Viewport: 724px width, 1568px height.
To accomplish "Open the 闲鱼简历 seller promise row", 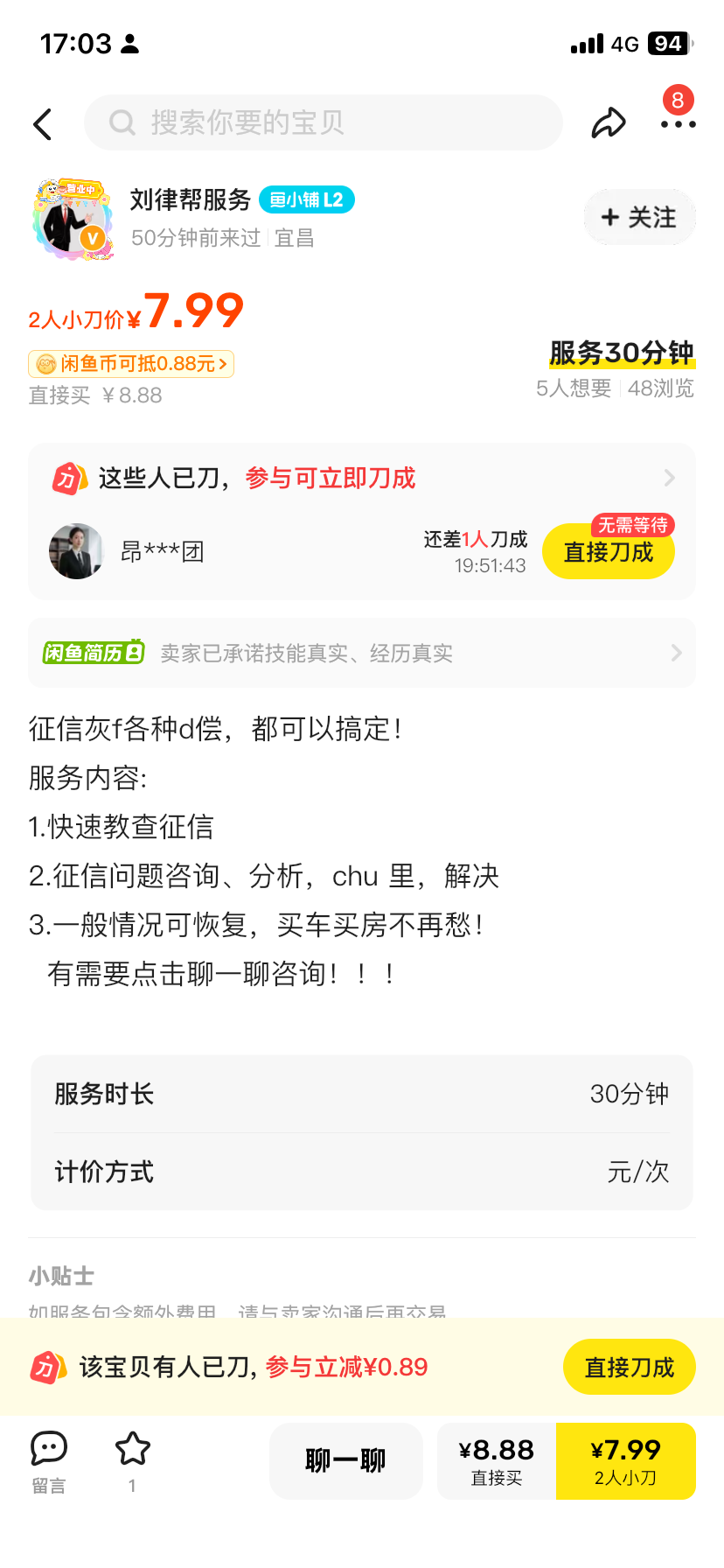I will point(362,653).
